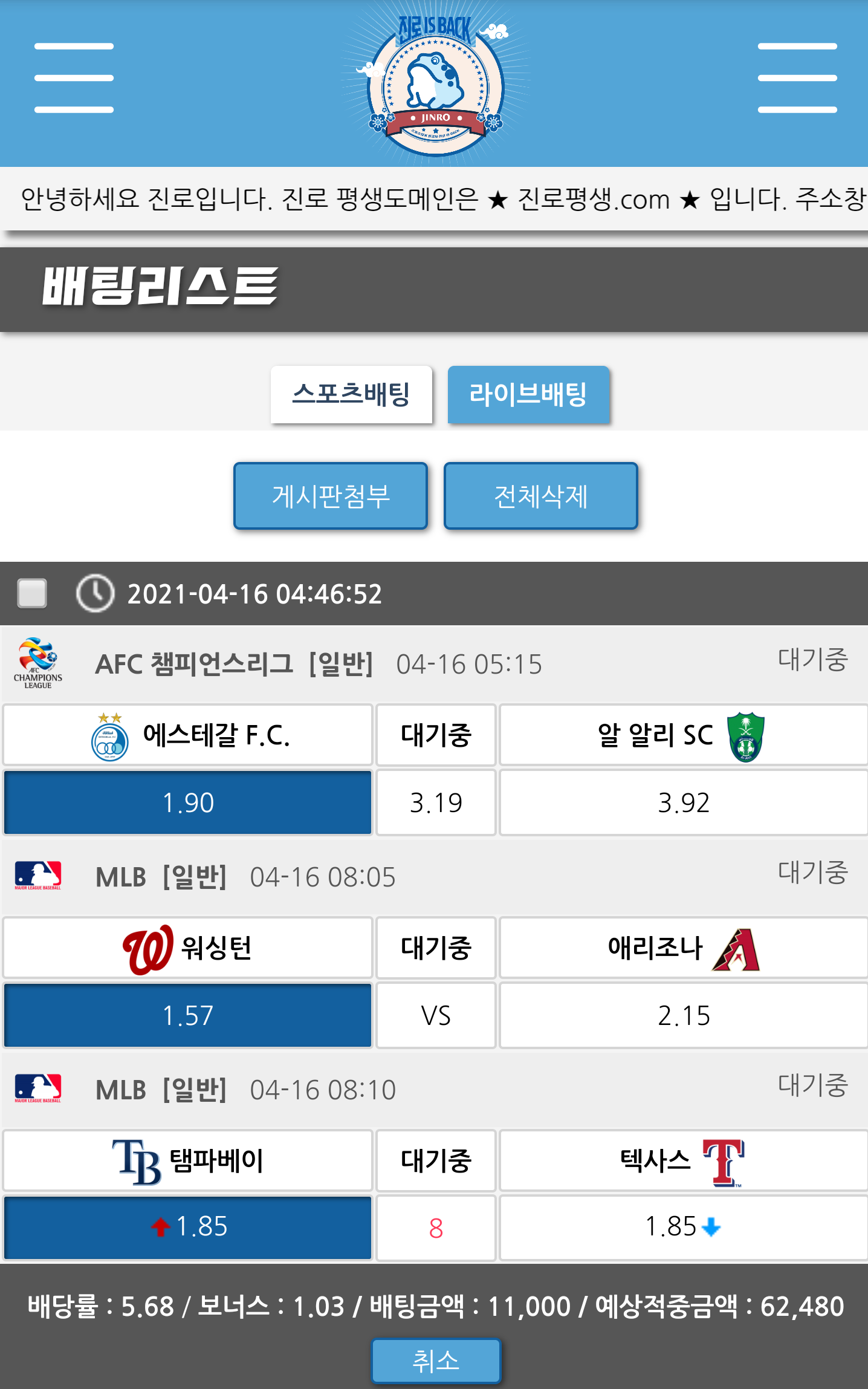
Task: Switch to the 스포츠배팅 tab
Action: [x=351, y=394]
